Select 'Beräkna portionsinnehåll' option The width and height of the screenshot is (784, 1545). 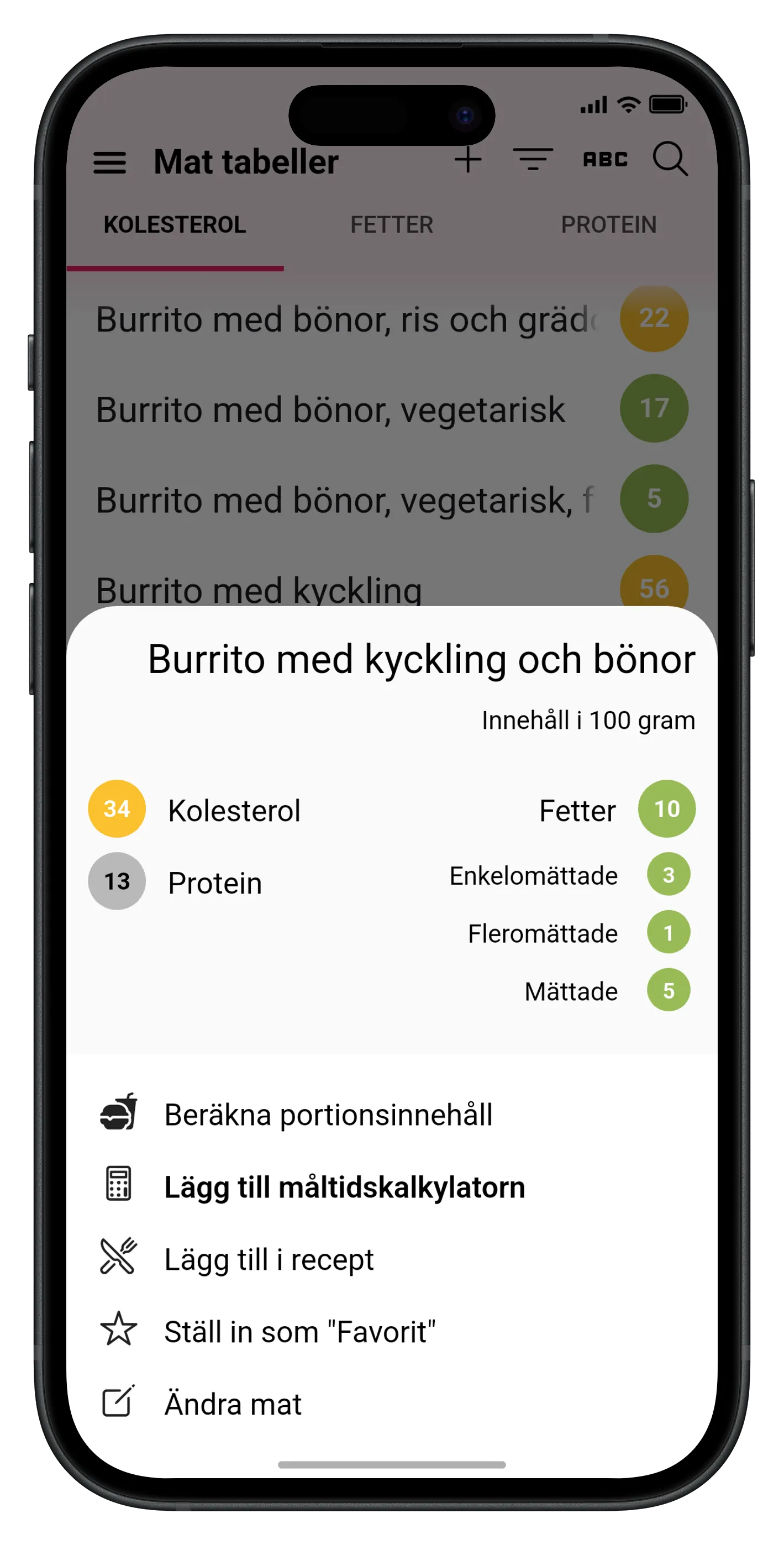[328, 1114]
